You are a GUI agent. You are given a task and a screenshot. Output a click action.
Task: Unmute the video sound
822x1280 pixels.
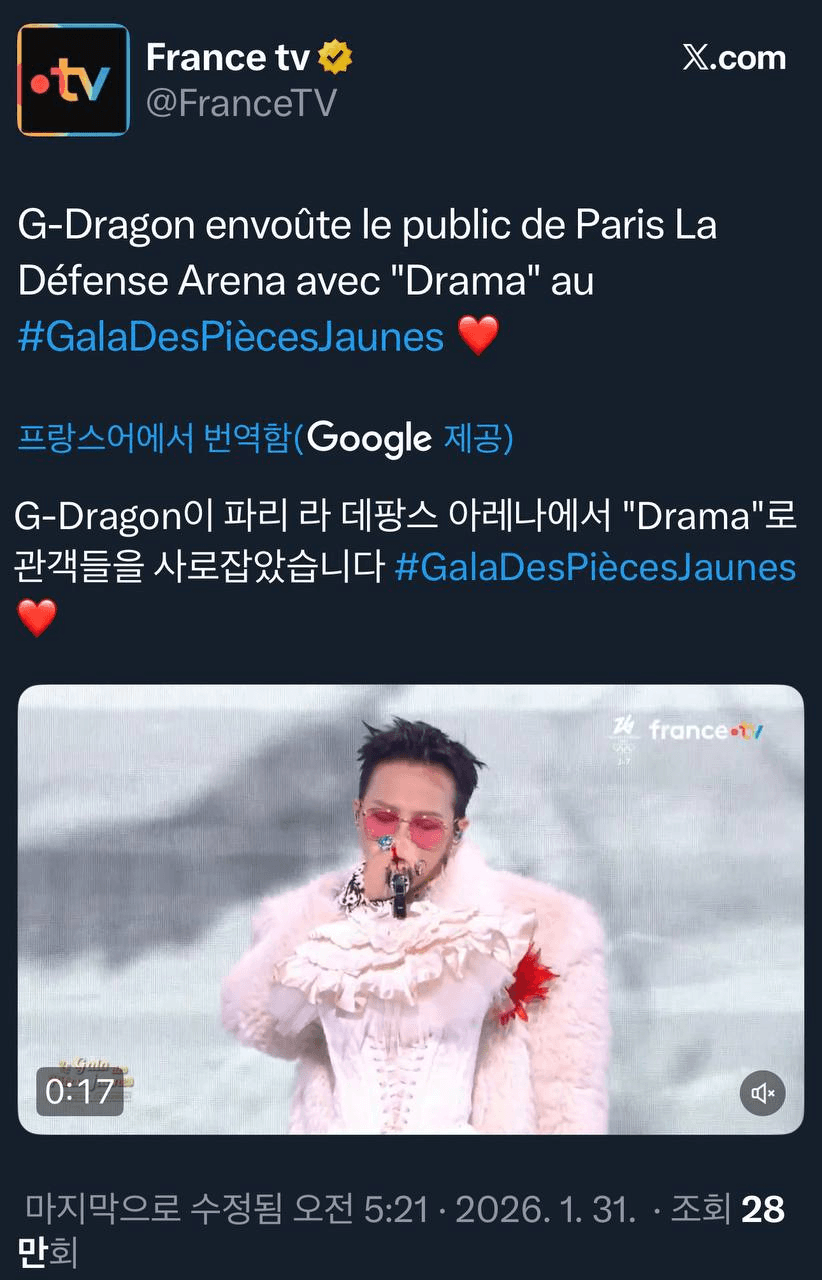click(762, 1093)
